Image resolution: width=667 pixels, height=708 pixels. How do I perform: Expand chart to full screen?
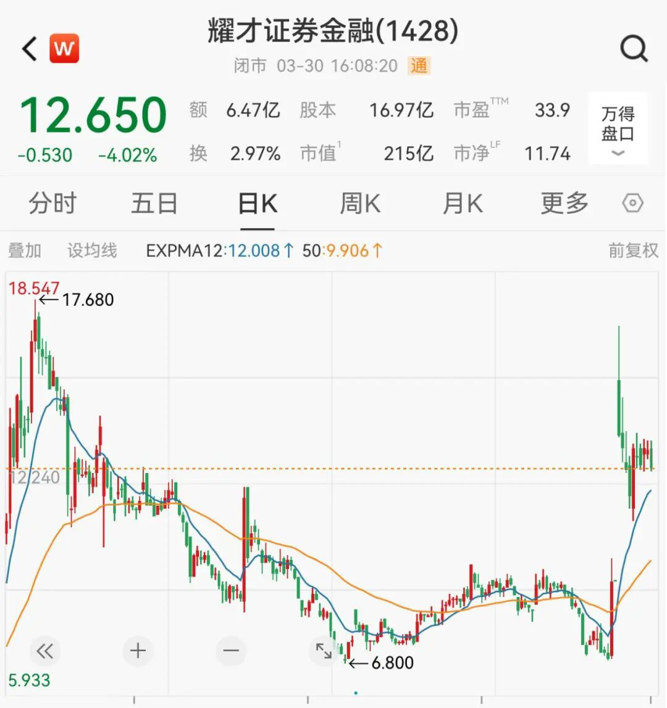coord(324,651)
